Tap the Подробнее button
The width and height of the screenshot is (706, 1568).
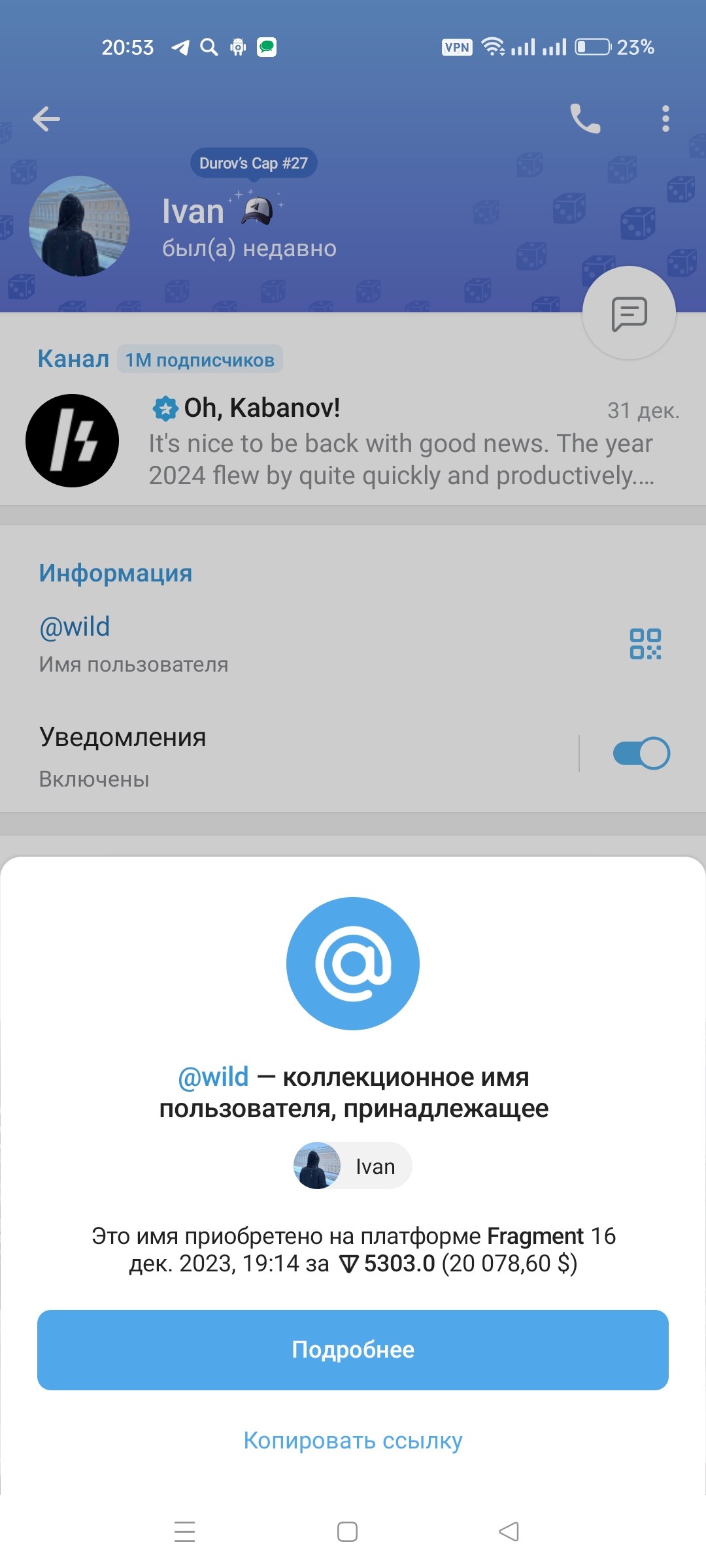(353, 1350)
